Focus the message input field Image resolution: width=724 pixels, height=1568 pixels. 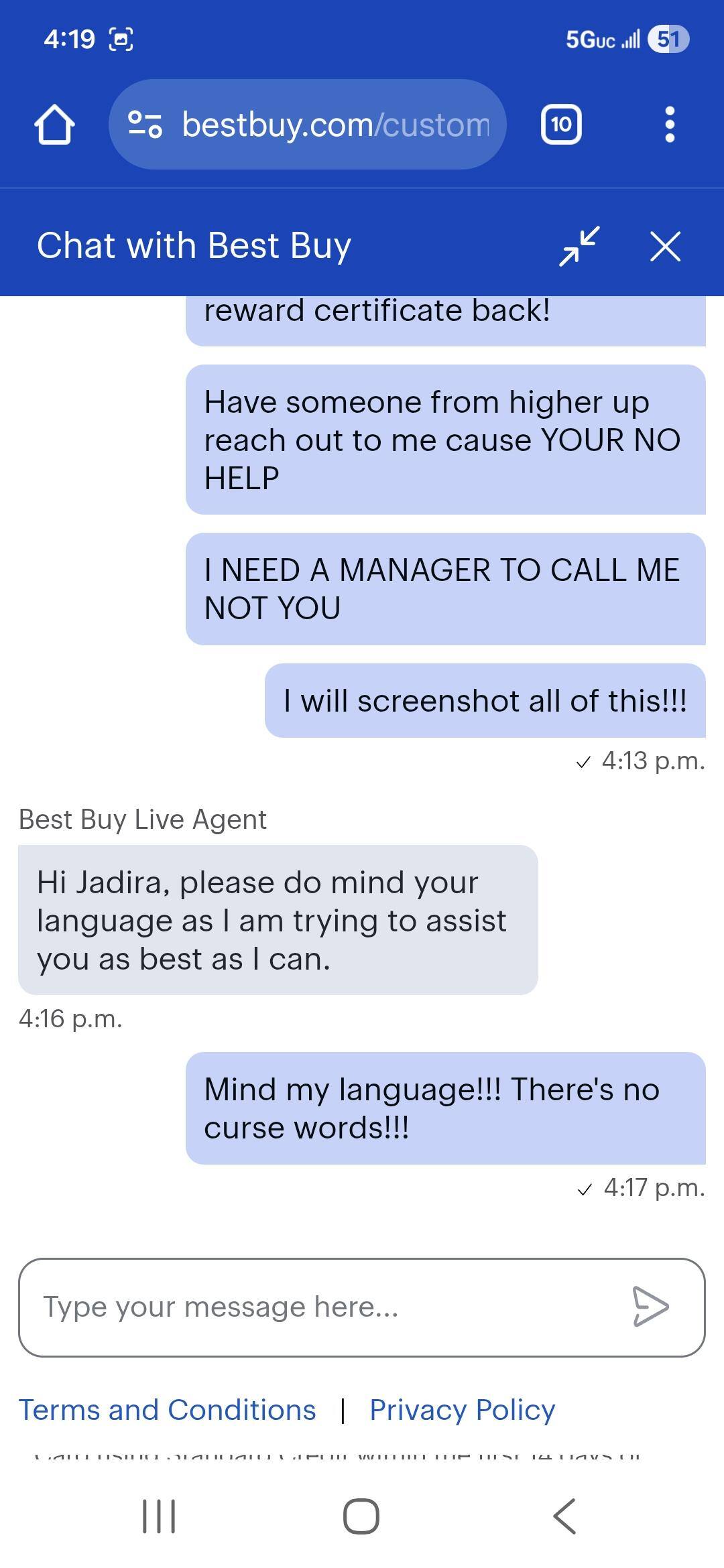pyautogui.click(x=322, y=1307)
